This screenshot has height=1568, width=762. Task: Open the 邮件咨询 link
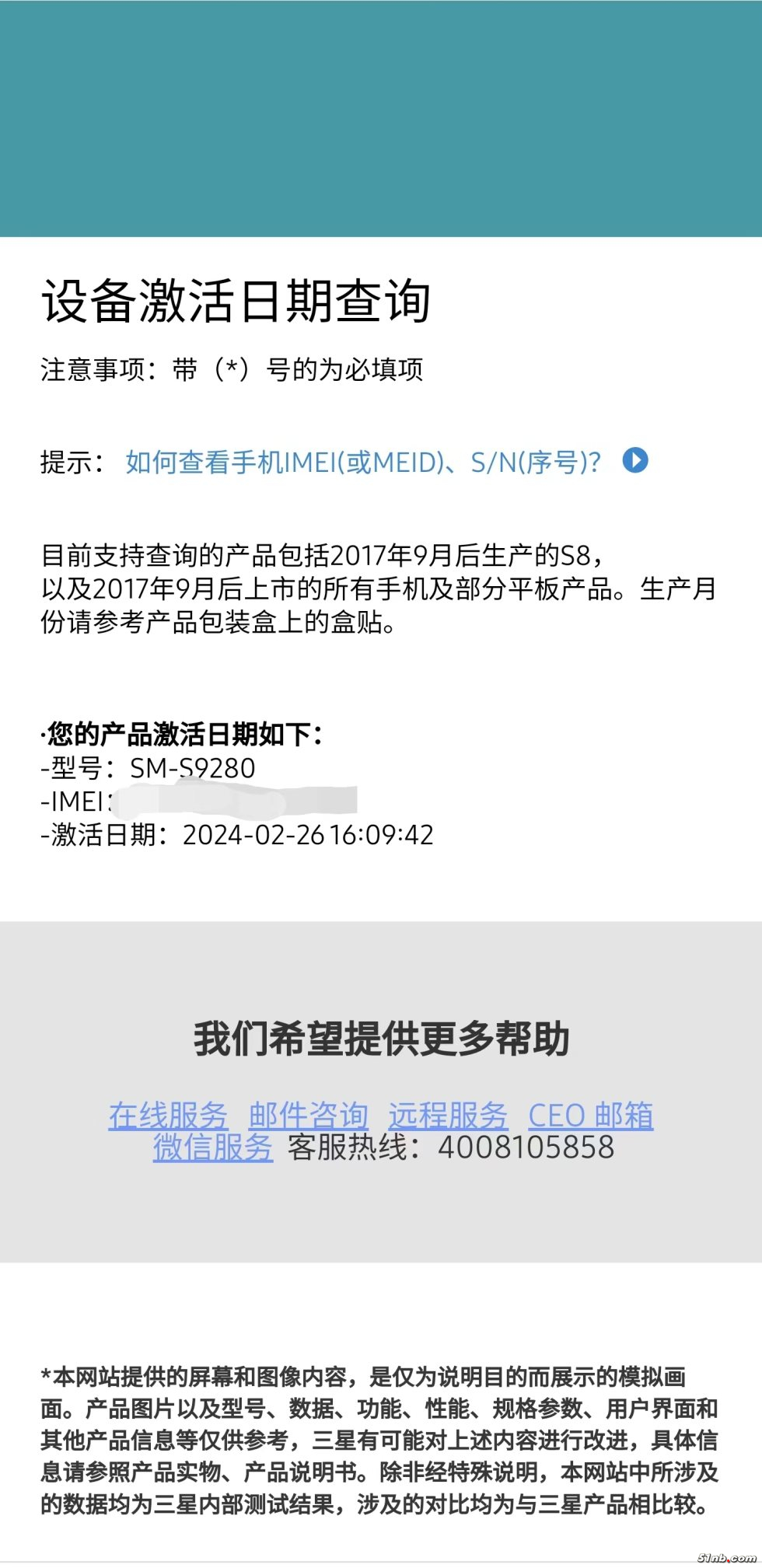309,1116
